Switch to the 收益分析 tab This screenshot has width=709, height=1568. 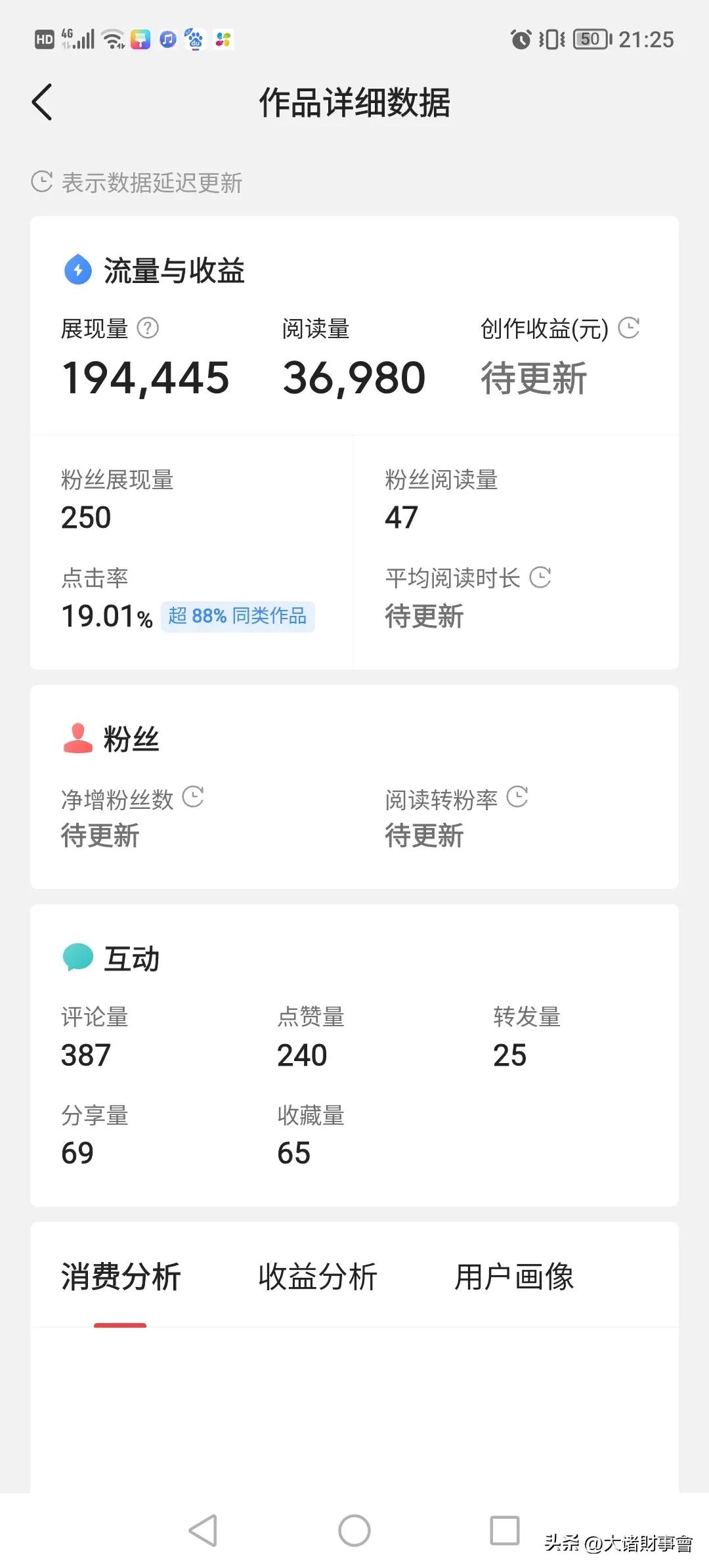(x=320, y=1274)
